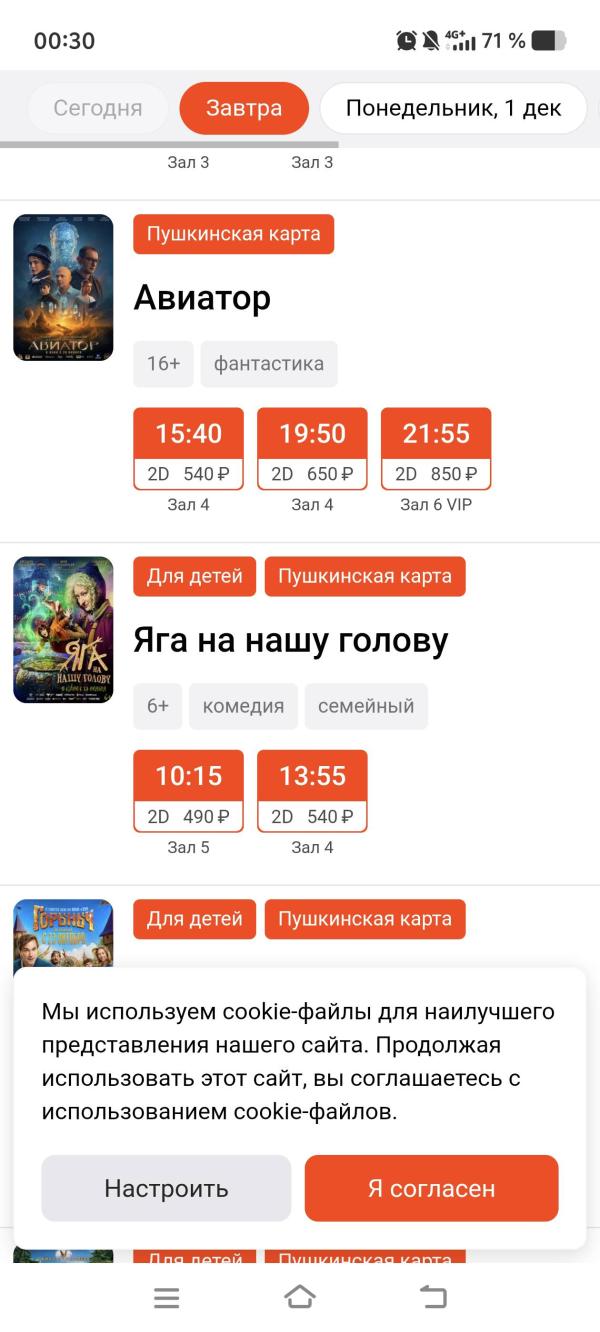The width and height of the screenshot is (600, 1332).
Task: Book Авиатор at 15:40 showtime
Action: coord(188,448)
